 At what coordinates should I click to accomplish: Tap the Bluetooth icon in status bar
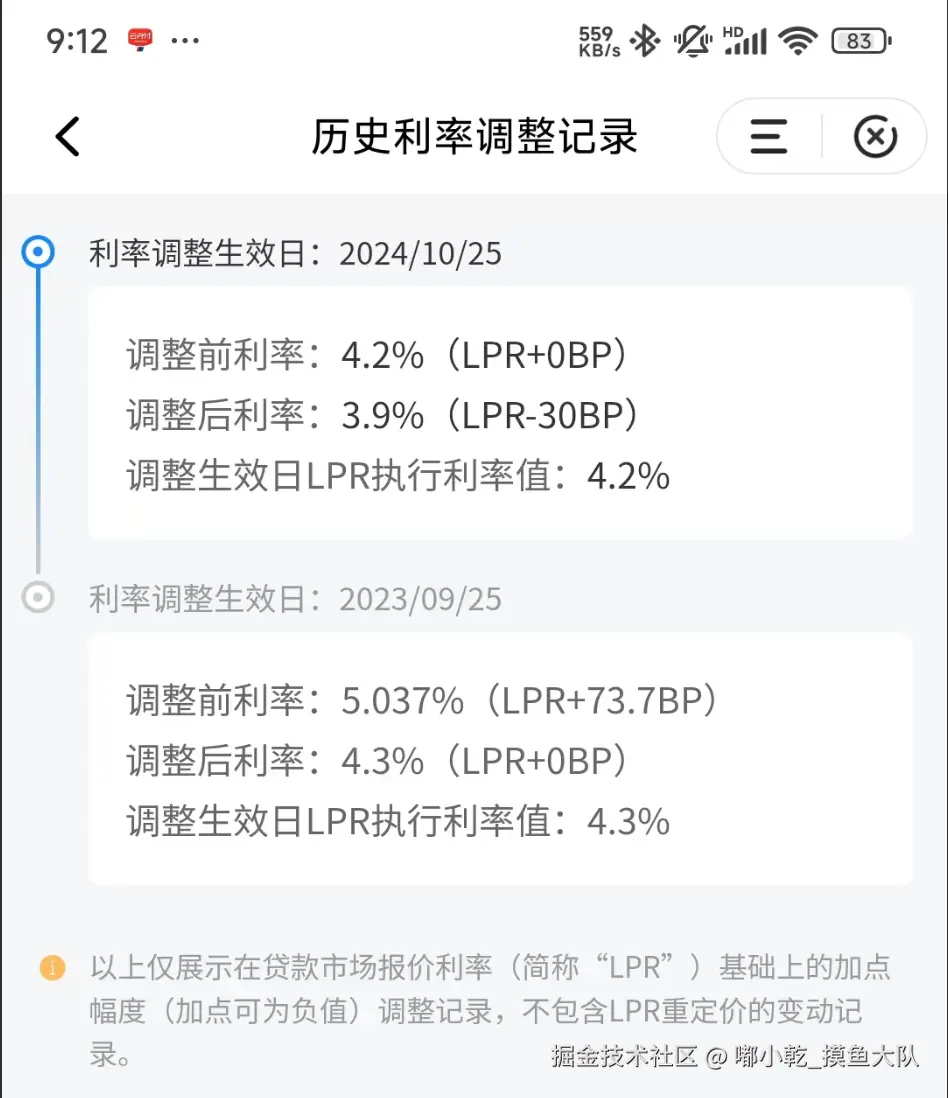(646, 41)
